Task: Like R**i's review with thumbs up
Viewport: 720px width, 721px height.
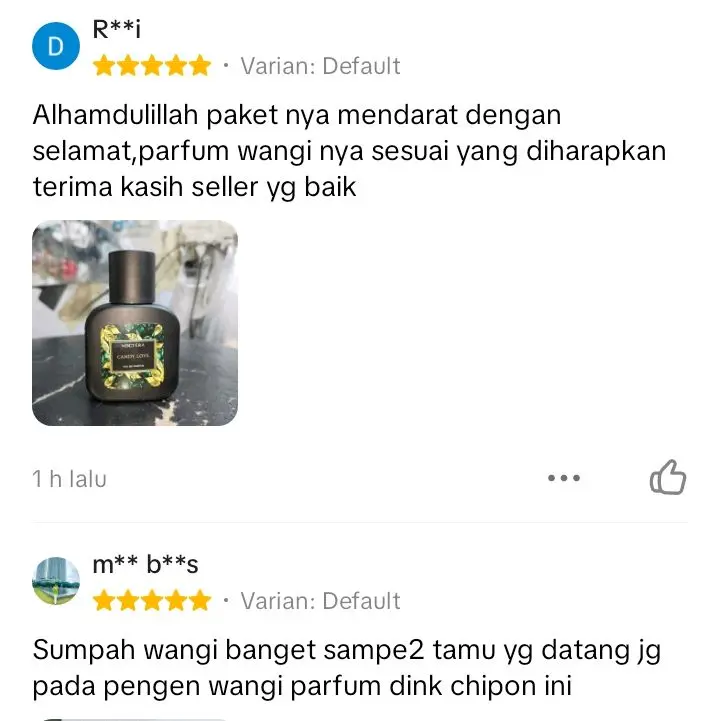Action: click(667, 478)
